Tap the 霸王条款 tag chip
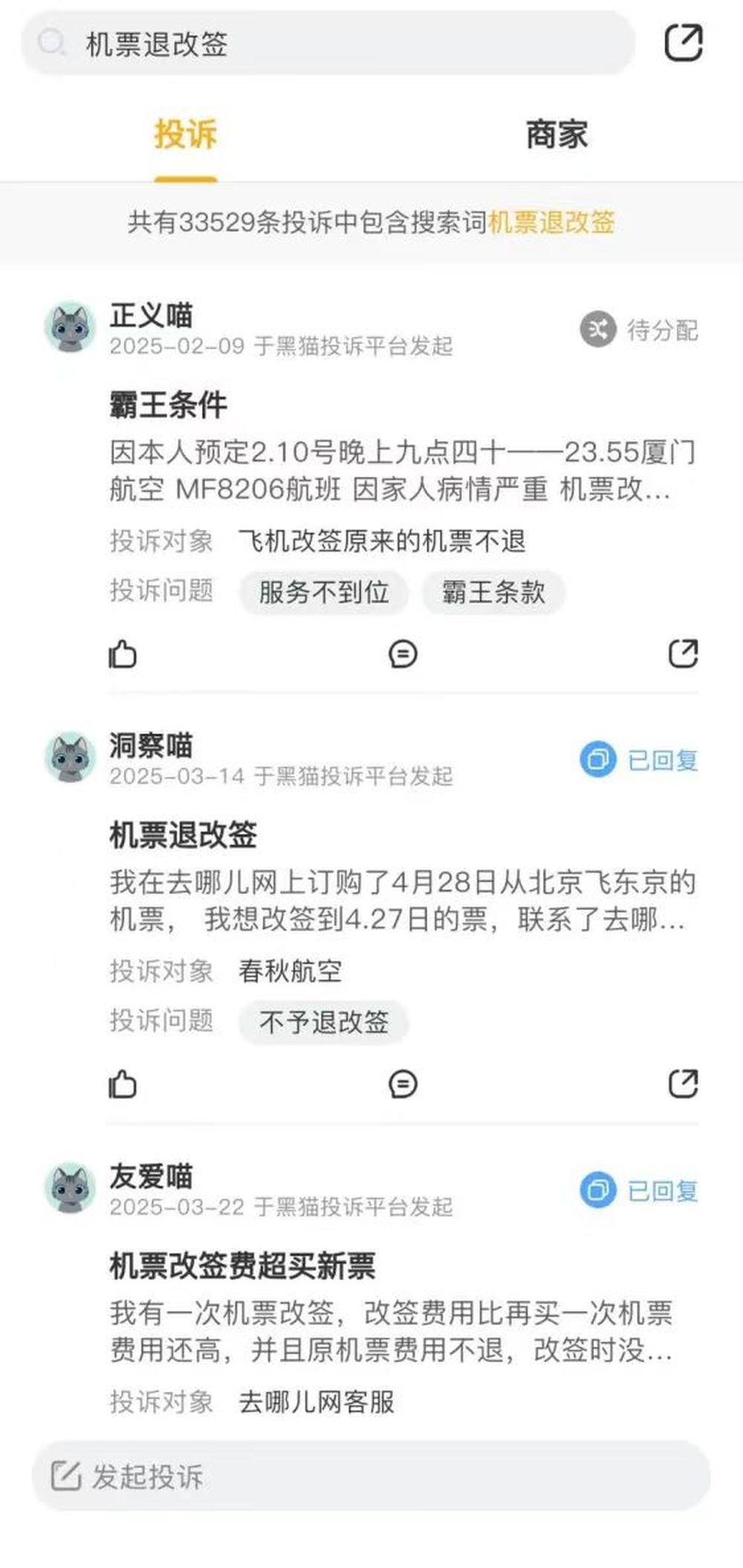The image size is (743, 1568). 493,592
